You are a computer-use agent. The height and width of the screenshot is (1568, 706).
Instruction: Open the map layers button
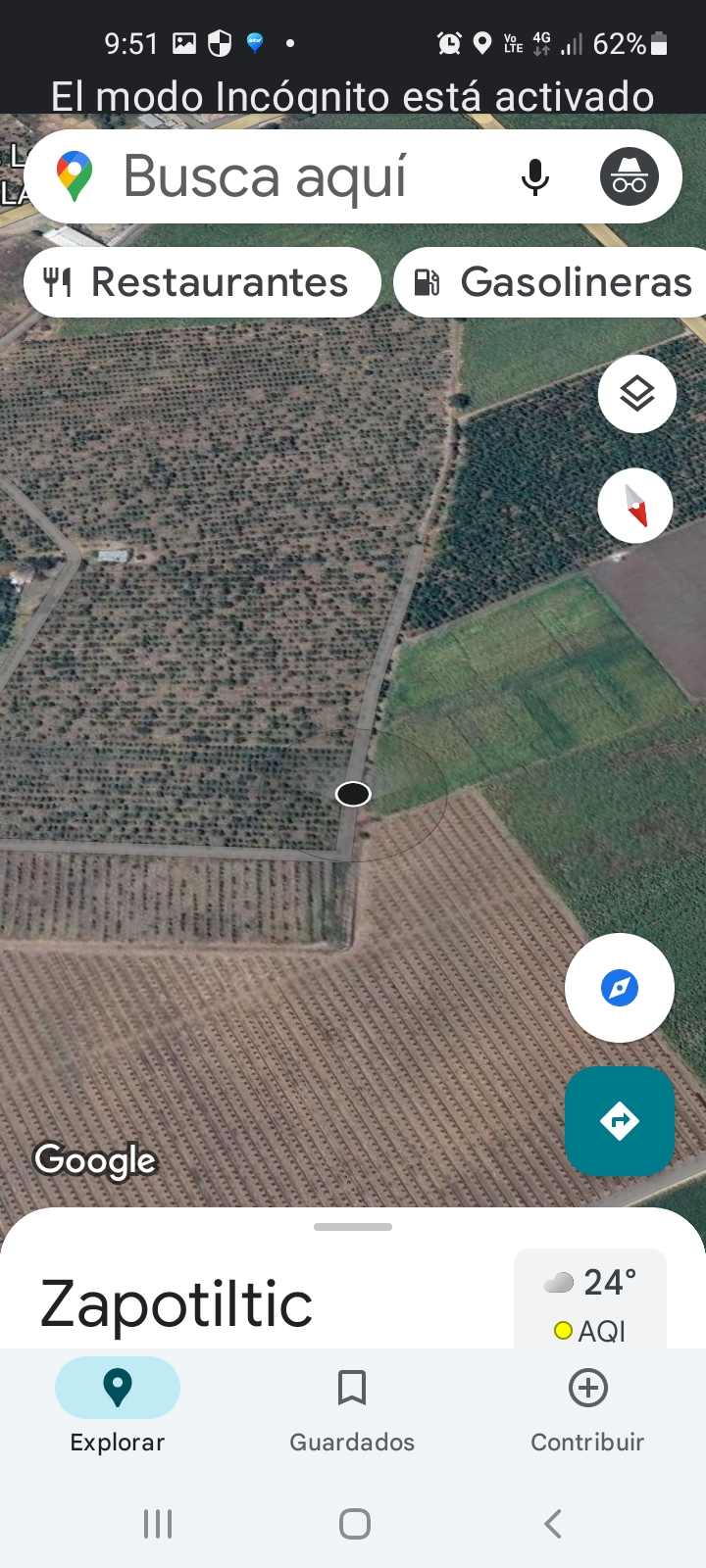pyautogui.click(x=637, y=394)
